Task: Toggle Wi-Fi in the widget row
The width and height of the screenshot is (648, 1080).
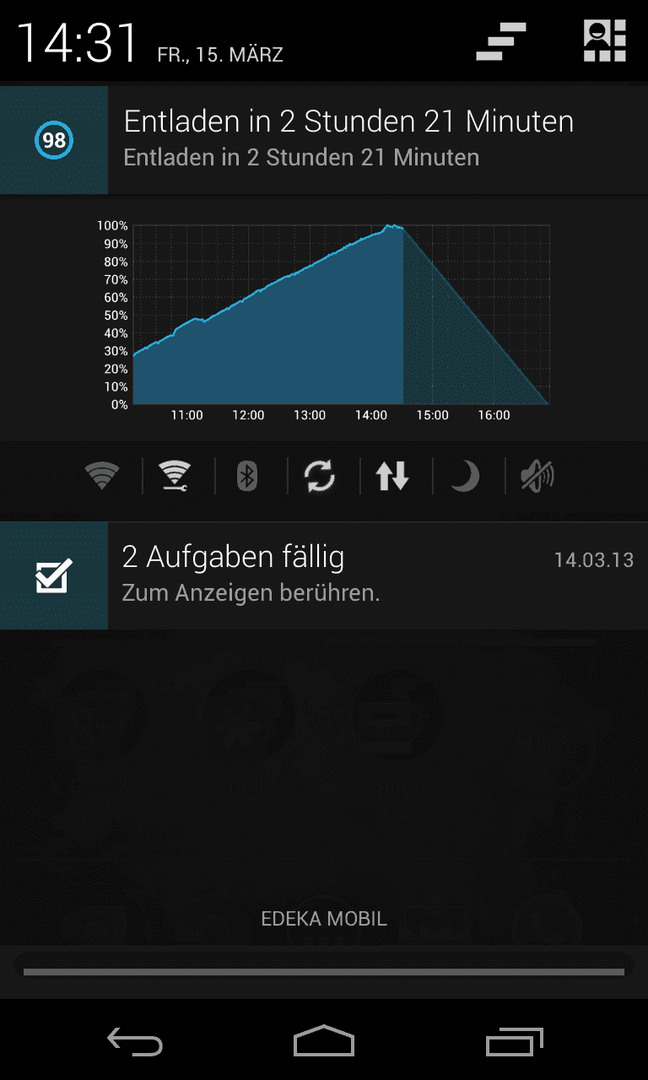Action: pyautogui.click(x=102, y=475)
